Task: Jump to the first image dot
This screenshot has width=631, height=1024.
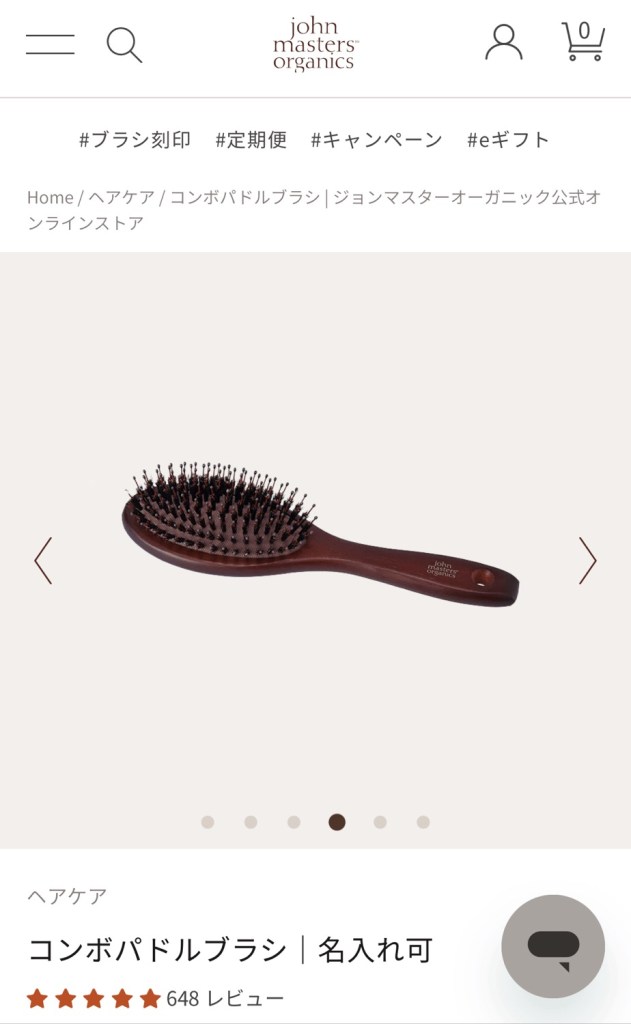Action: pyautogui.click(x=208, y=822)
